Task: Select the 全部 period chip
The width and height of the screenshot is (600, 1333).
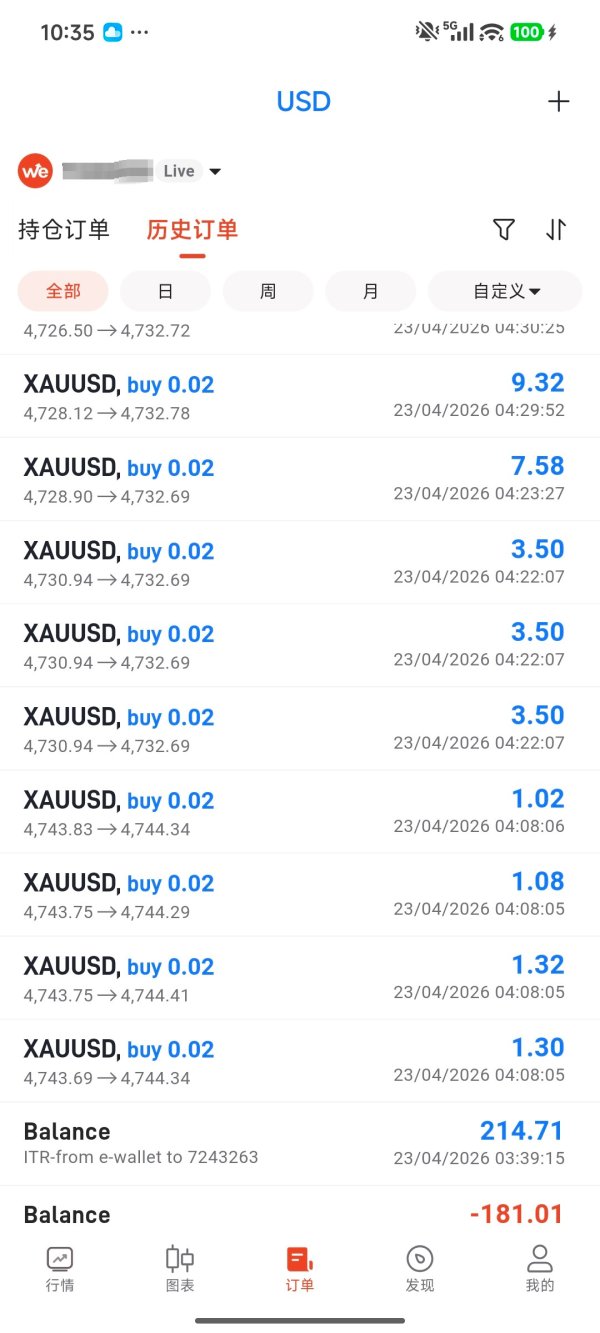Action: (x=63, y=291)
